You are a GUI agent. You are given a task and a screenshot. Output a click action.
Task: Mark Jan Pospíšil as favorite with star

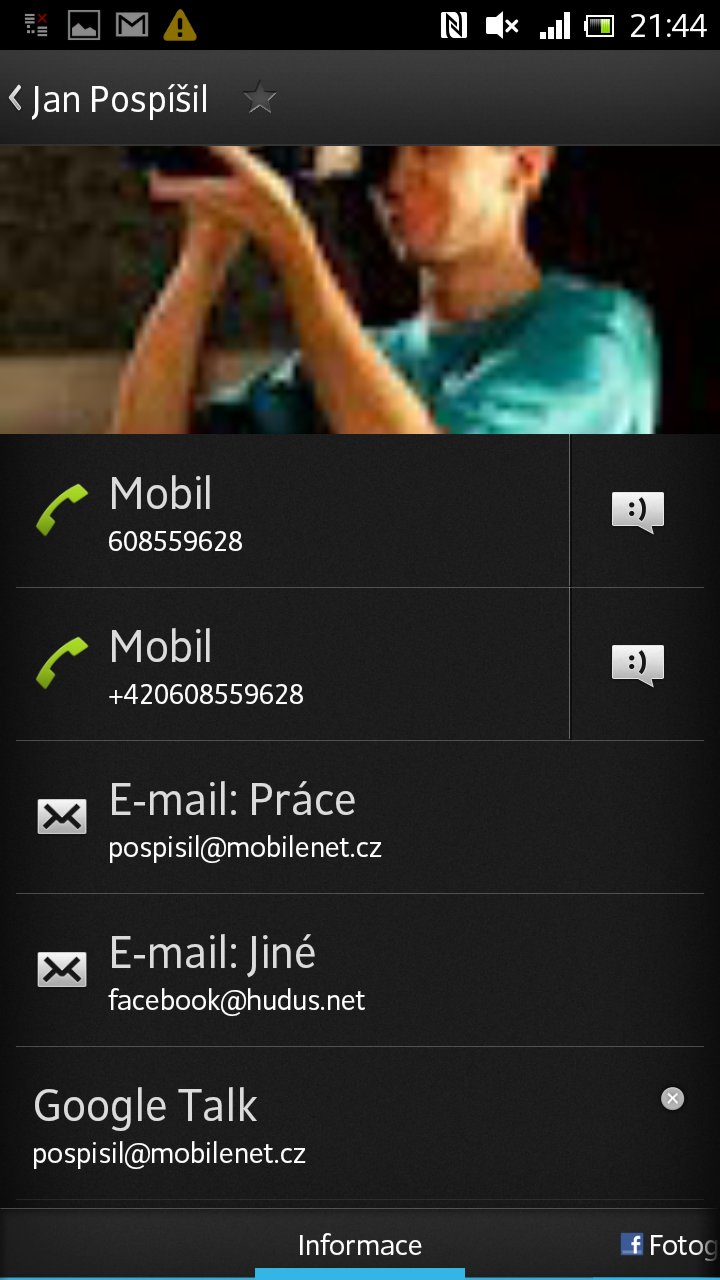point(260,98)
